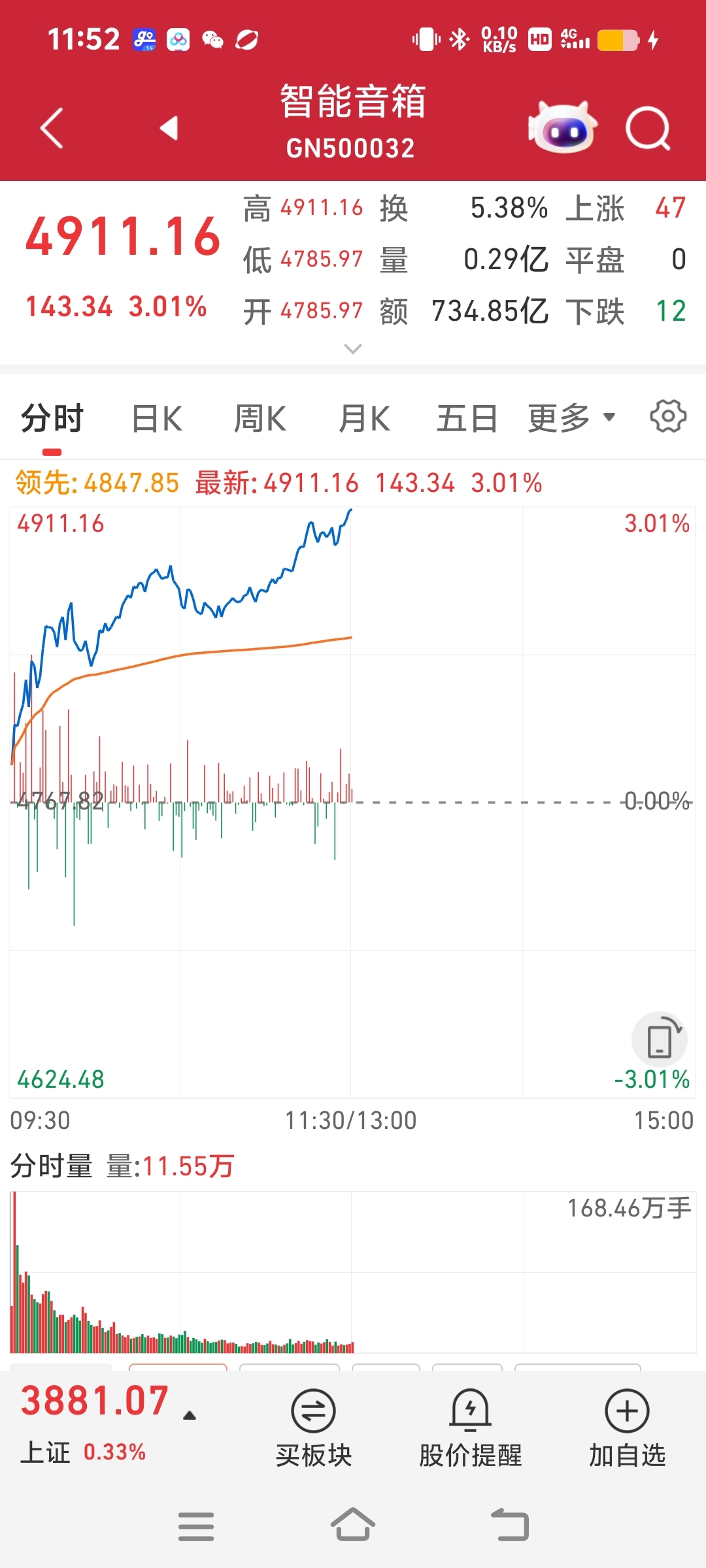706x1568 pixels.
Task: Expand quote details with the chevron
Action: click(353, 349)
